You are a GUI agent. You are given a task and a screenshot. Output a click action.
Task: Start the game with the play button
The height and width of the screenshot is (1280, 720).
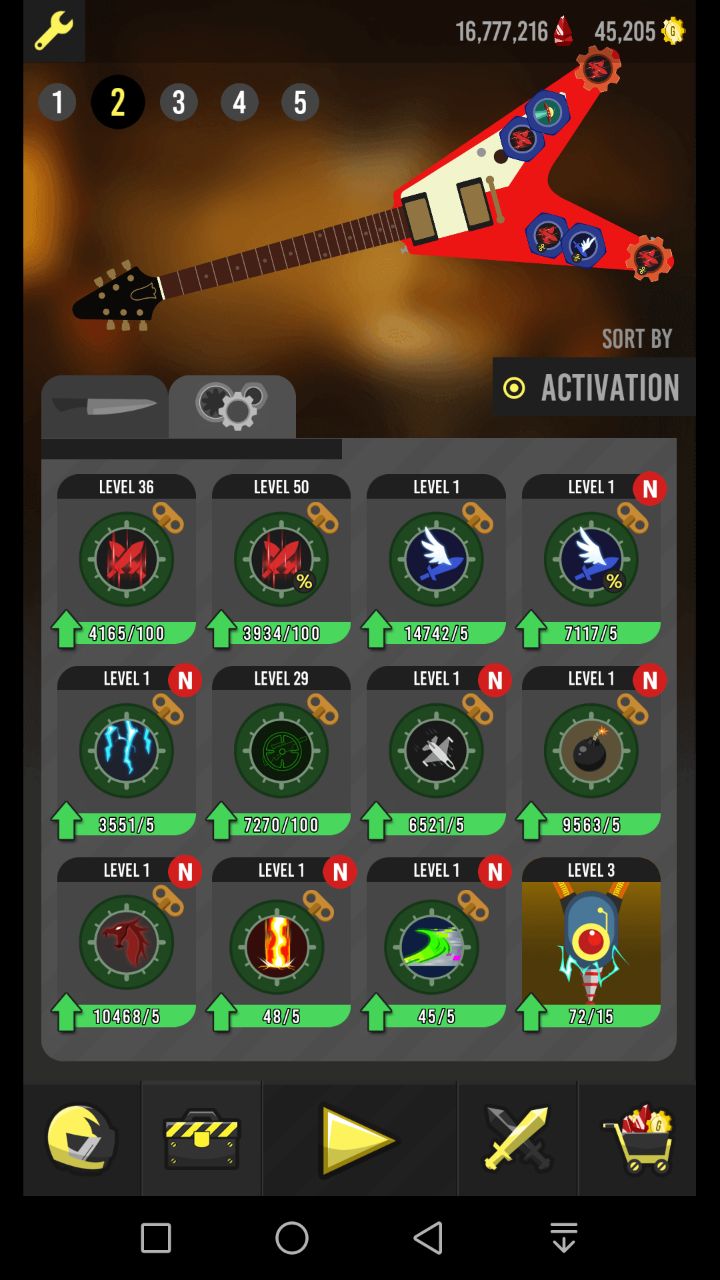(x=358, y=1139)
